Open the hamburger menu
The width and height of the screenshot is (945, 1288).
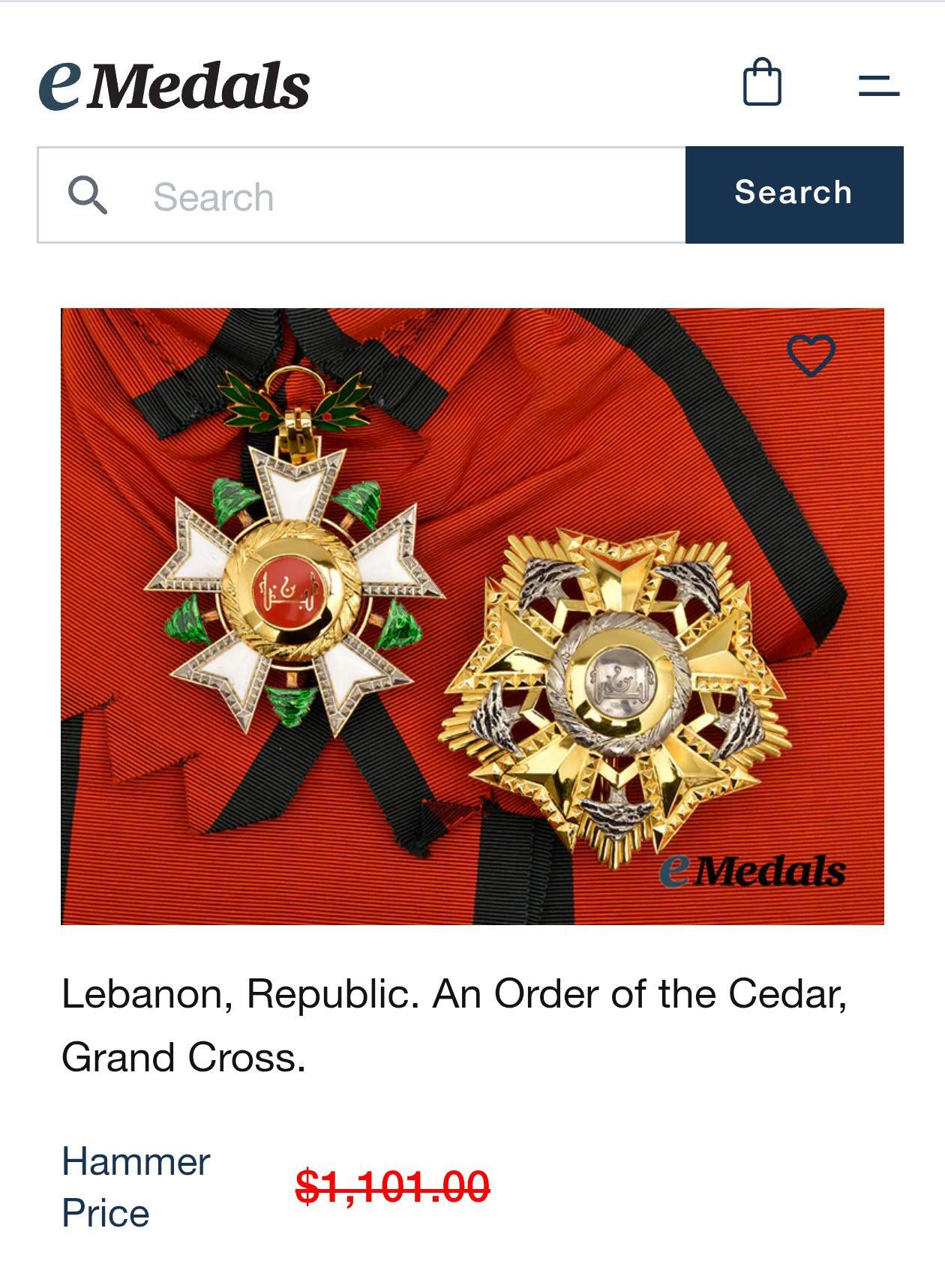(878, 85)
